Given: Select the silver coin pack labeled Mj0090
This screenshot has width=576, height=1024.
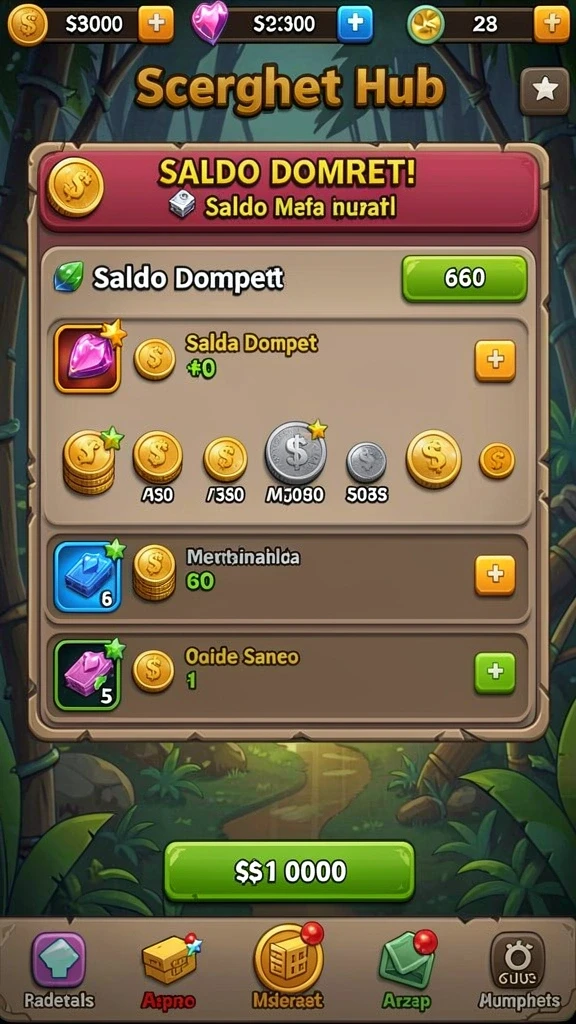Looking at the screenshot, I should click(x=295, y=462).
